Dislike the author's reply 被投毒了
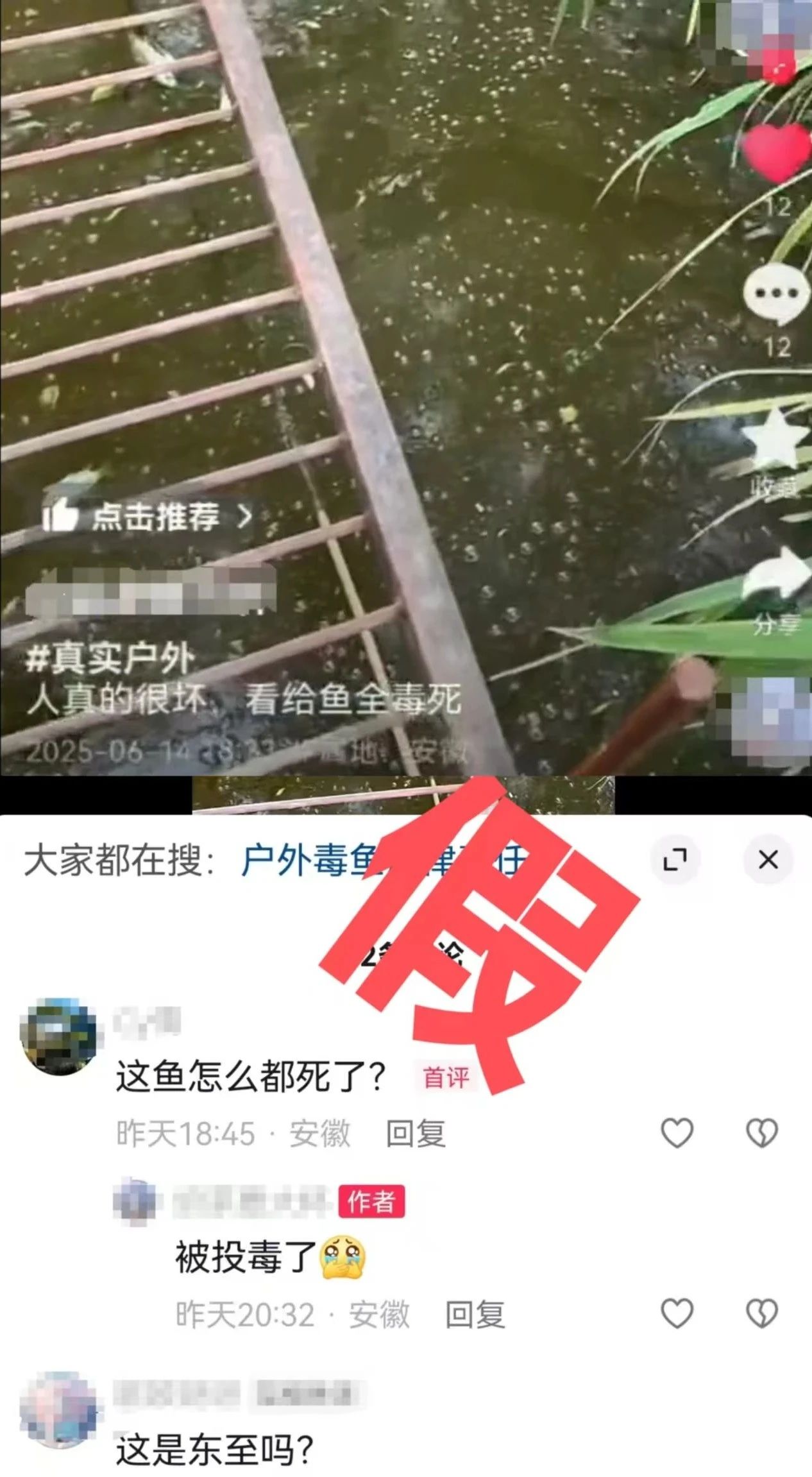The width and height of the screenshot is (812, 1477). [x=761, y=1313]
